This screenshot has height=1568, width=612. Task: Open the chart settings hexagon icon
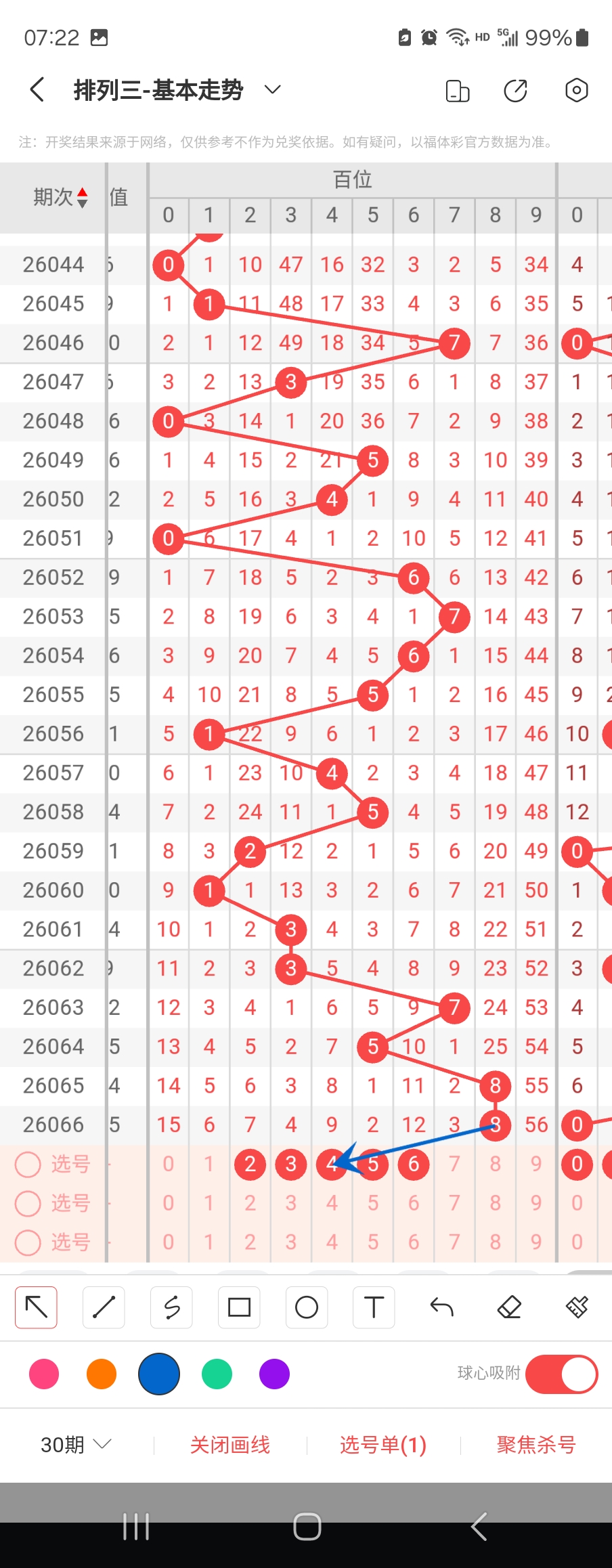pyautogui.click(x=576, y=90)
